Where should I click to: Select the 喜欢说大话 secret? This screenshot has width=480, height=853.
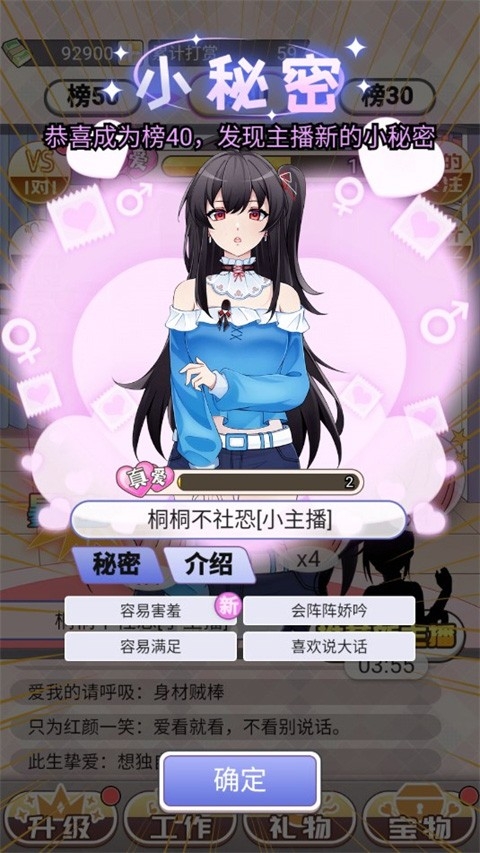(x=329, y=647)
